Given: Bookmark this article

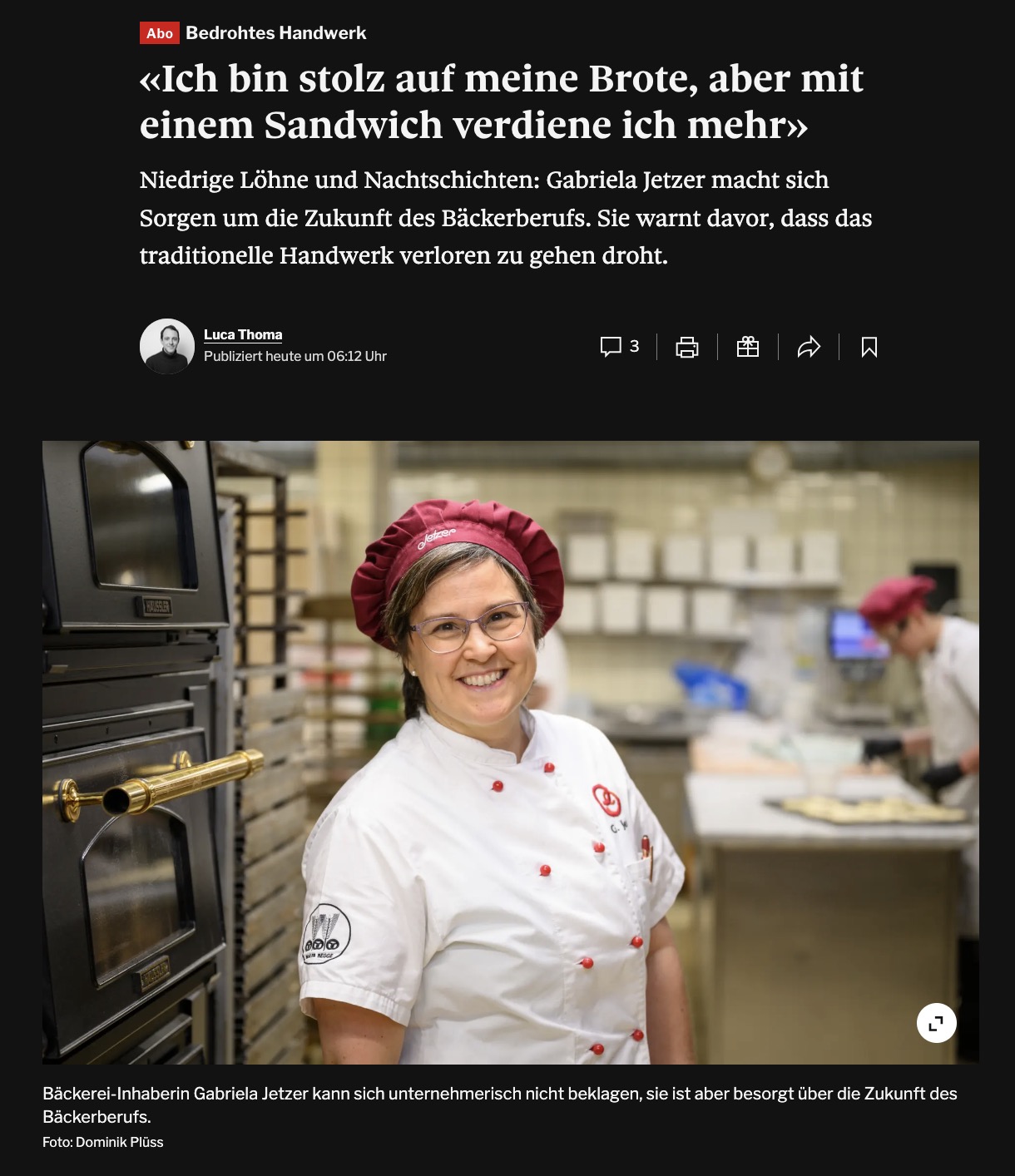Looking at the screenshot, I should (869, 347).
